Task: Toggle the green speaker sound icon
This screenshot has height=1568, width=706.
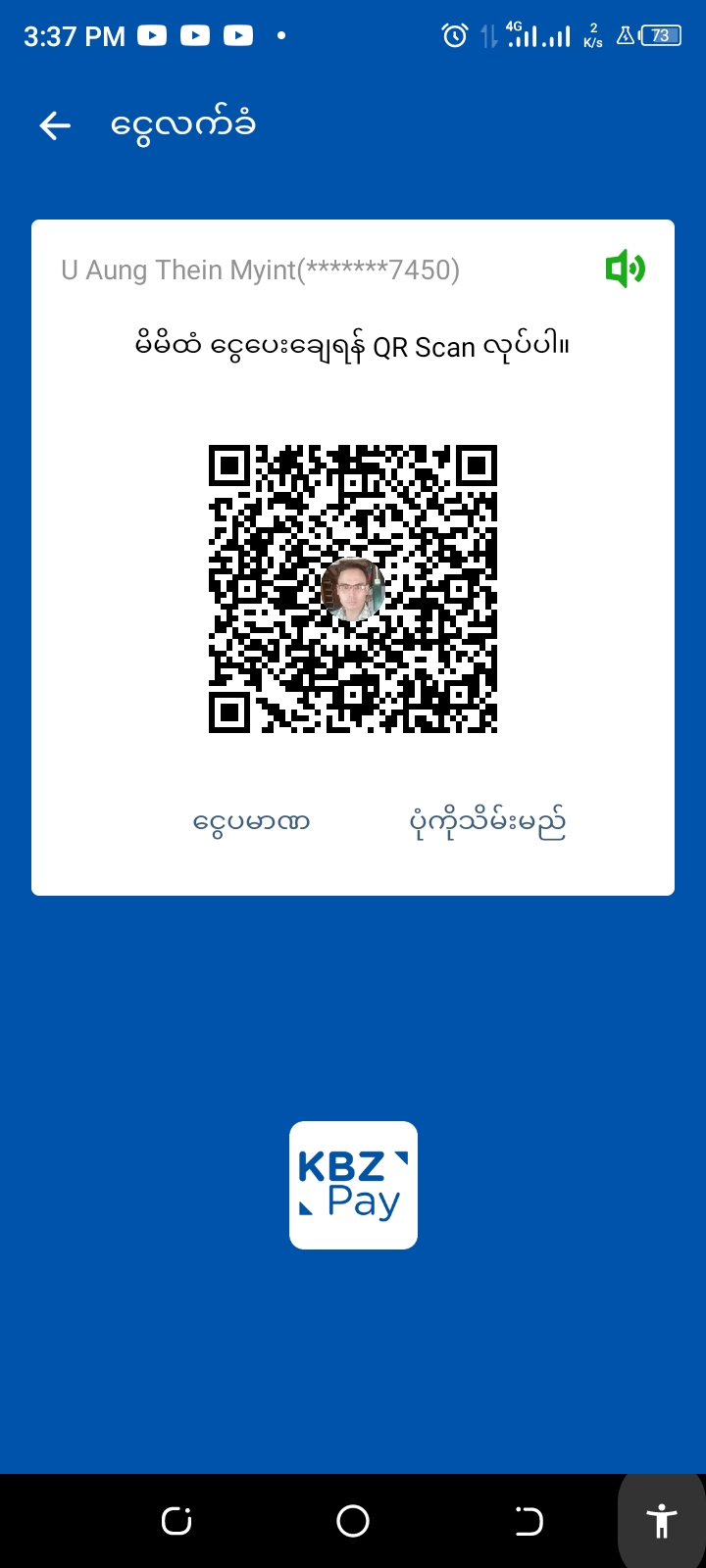Action: tap(625, 269)
